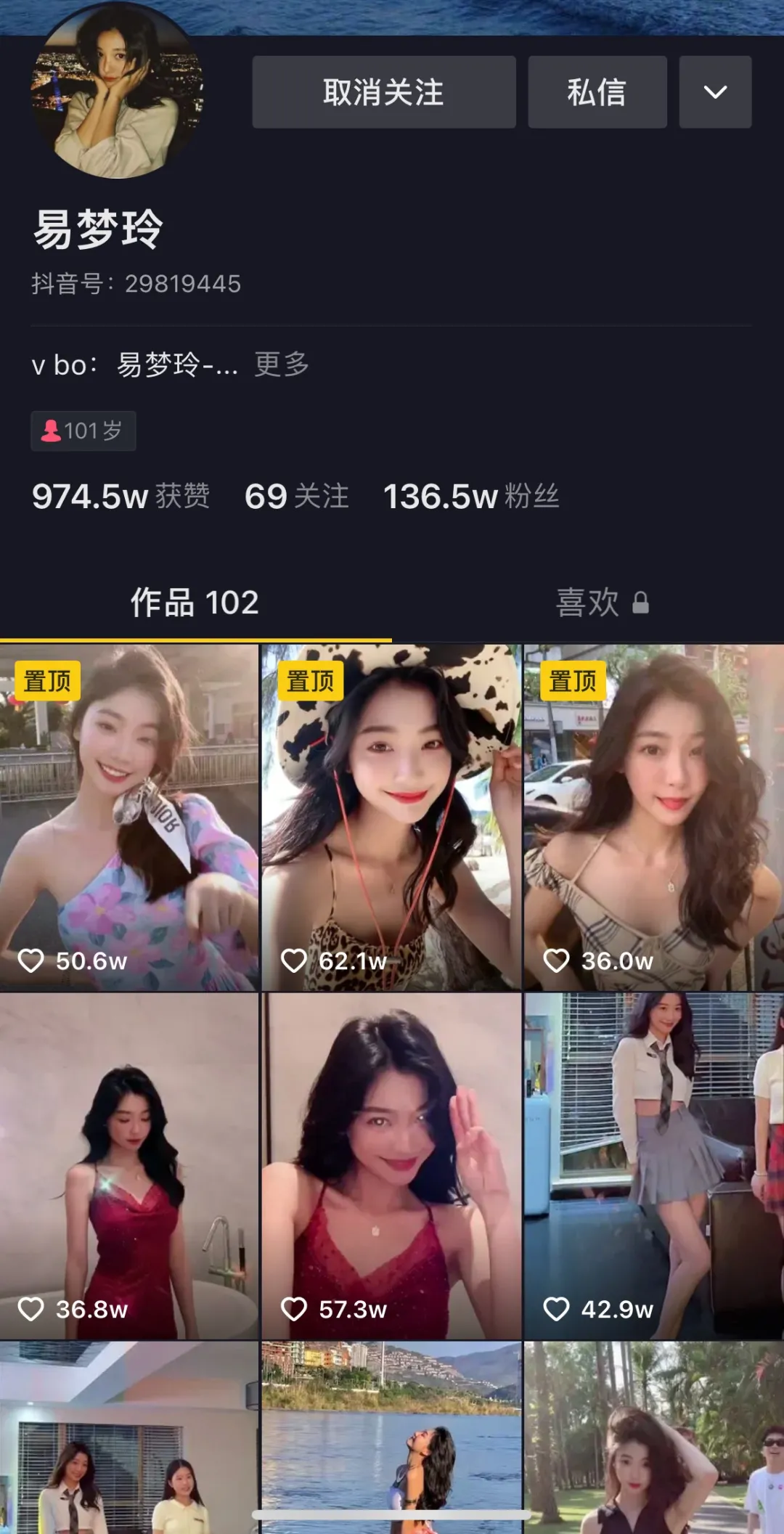The width and height of the screenshot is (784, 1534).
Task: Open the pinned video with 62.1w likes
Action: [391, 817]
